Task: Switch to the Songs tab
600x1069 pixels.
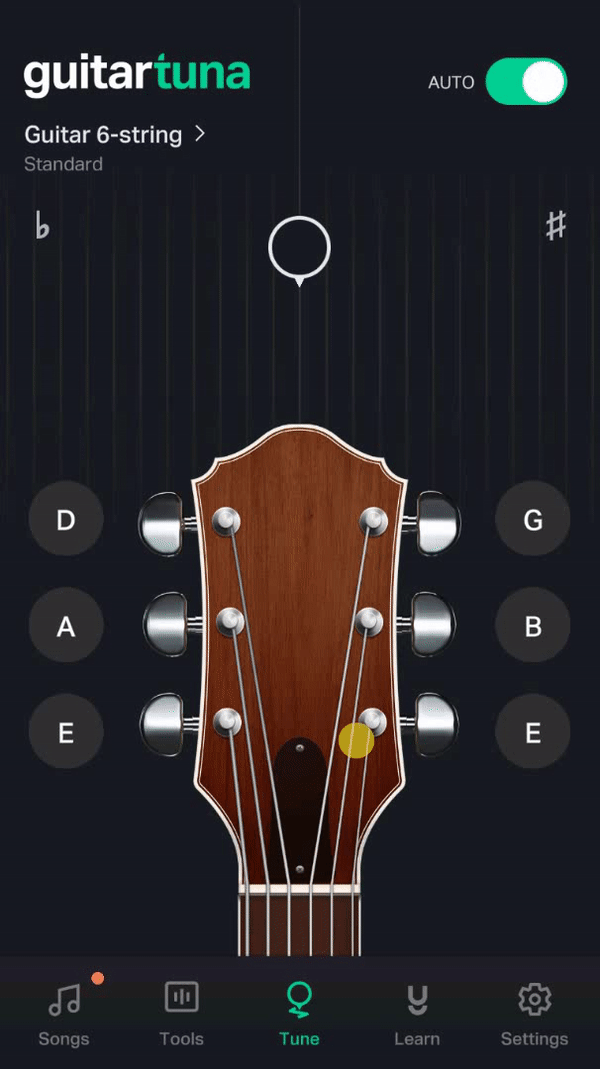Action: tap(64, 1014)
